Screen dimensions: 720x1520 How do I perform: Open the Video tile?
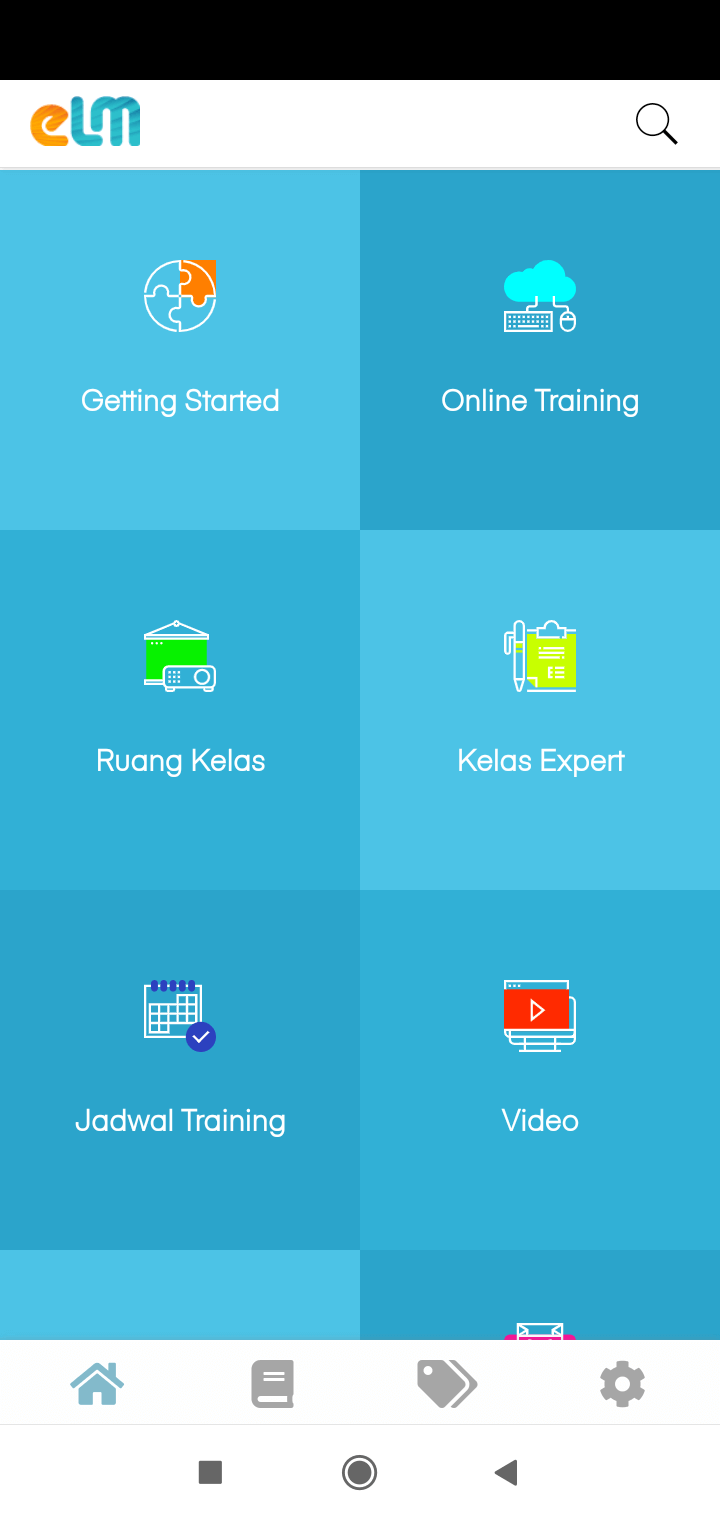click(x=540, y=1070)
